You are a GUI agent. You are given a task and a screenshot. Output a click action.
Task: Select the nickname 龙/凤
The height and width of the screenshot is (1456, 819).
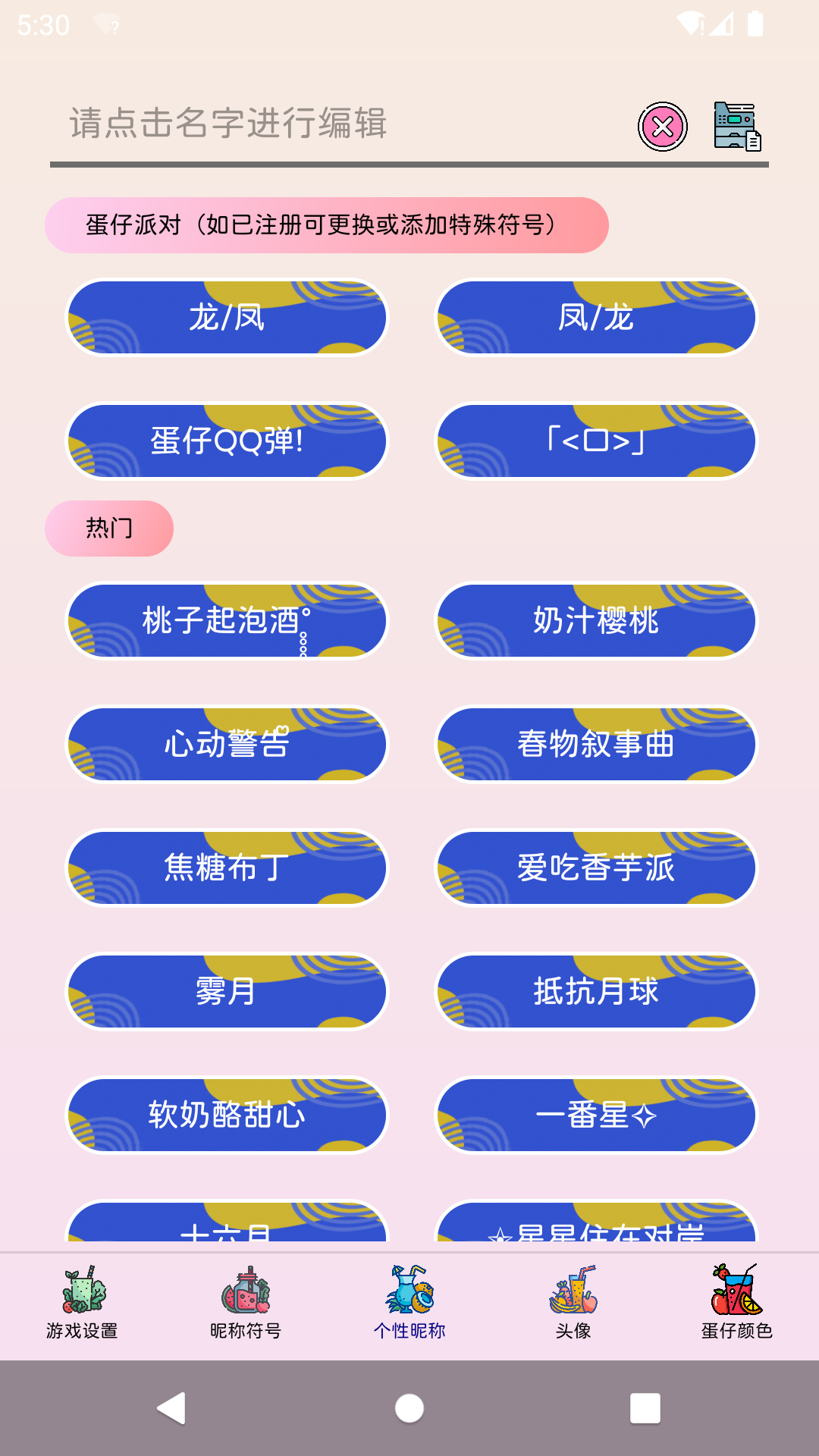pos(227,318)
